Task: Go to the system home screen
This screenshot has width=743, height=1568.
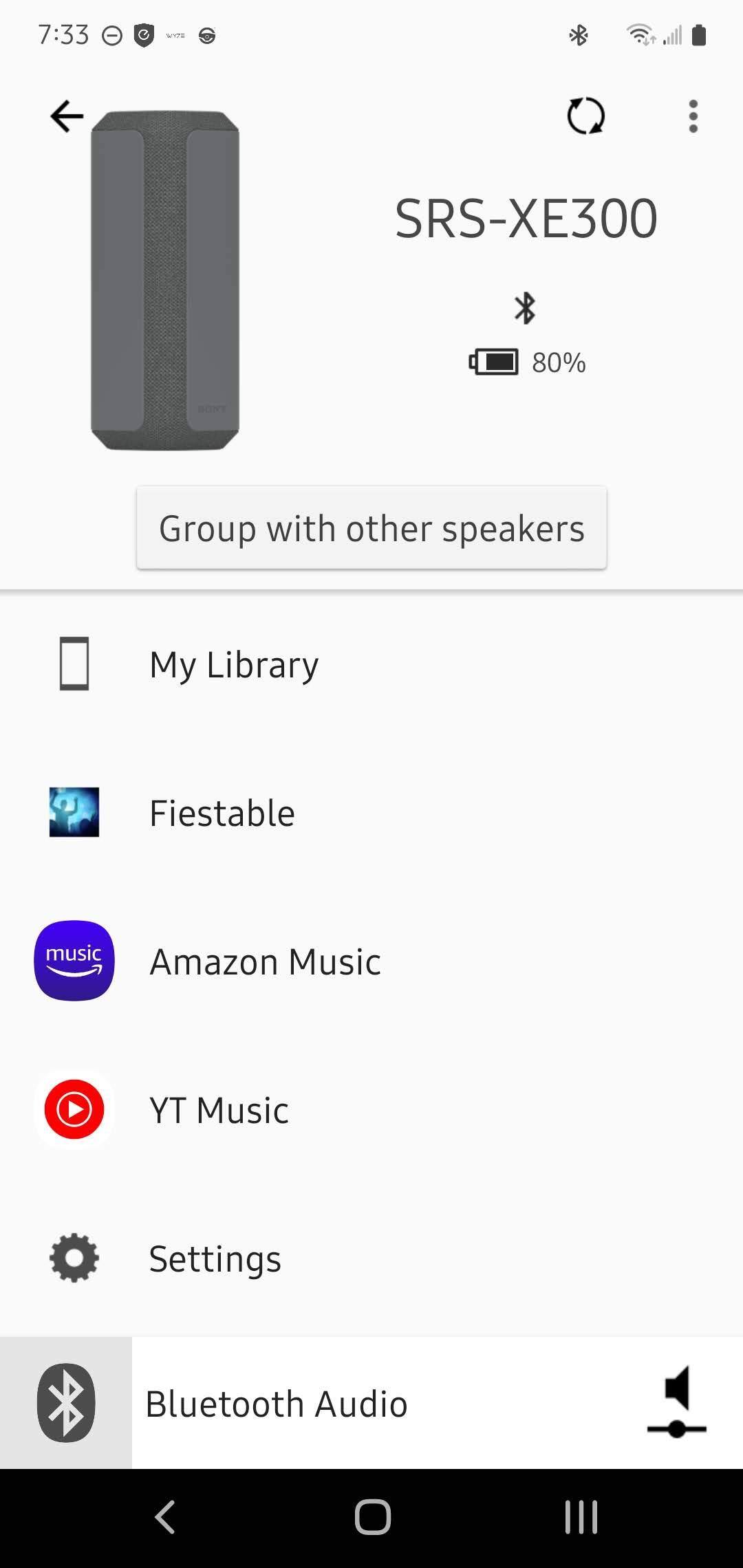Action: [372, 1517]
